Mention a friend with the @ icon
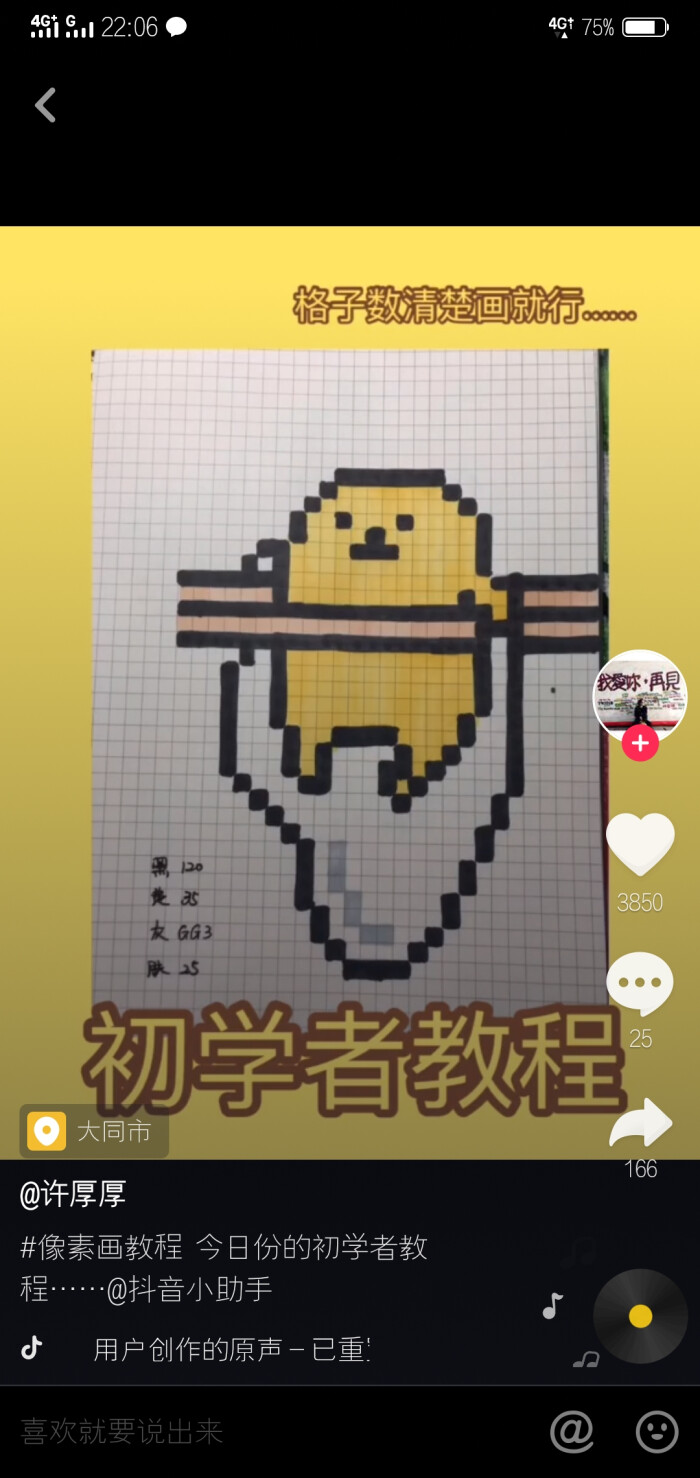This screenshot has width=700, height=1478. tap(572, 1431)
